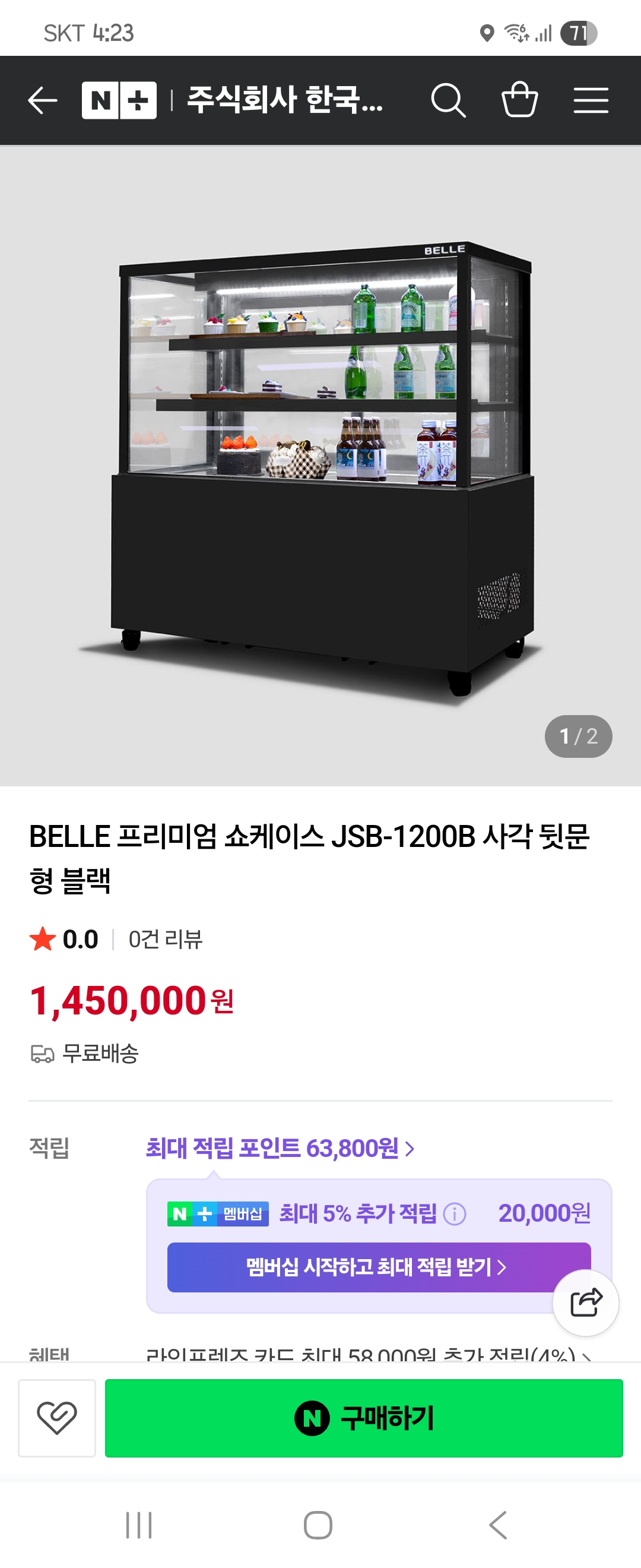Screen dimensions: 641x1568
Task: Tap the N+ logo
Action: 119,101
